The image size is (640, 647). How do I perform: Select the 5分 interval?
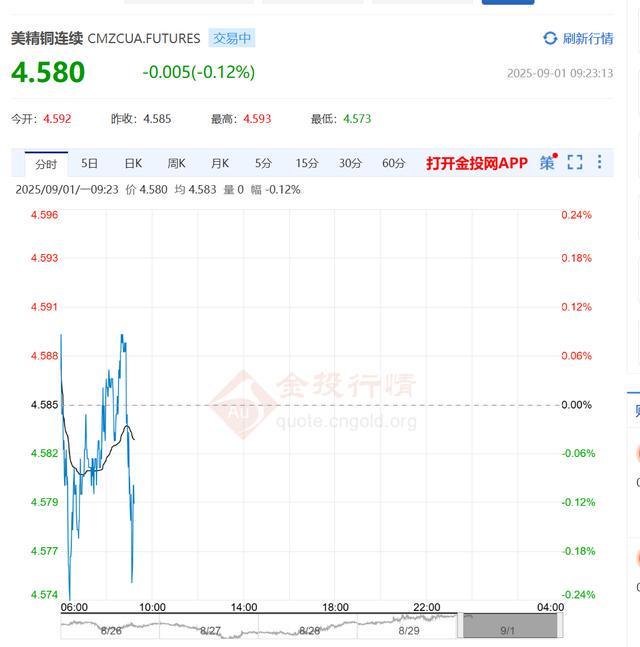click(263, 164)
